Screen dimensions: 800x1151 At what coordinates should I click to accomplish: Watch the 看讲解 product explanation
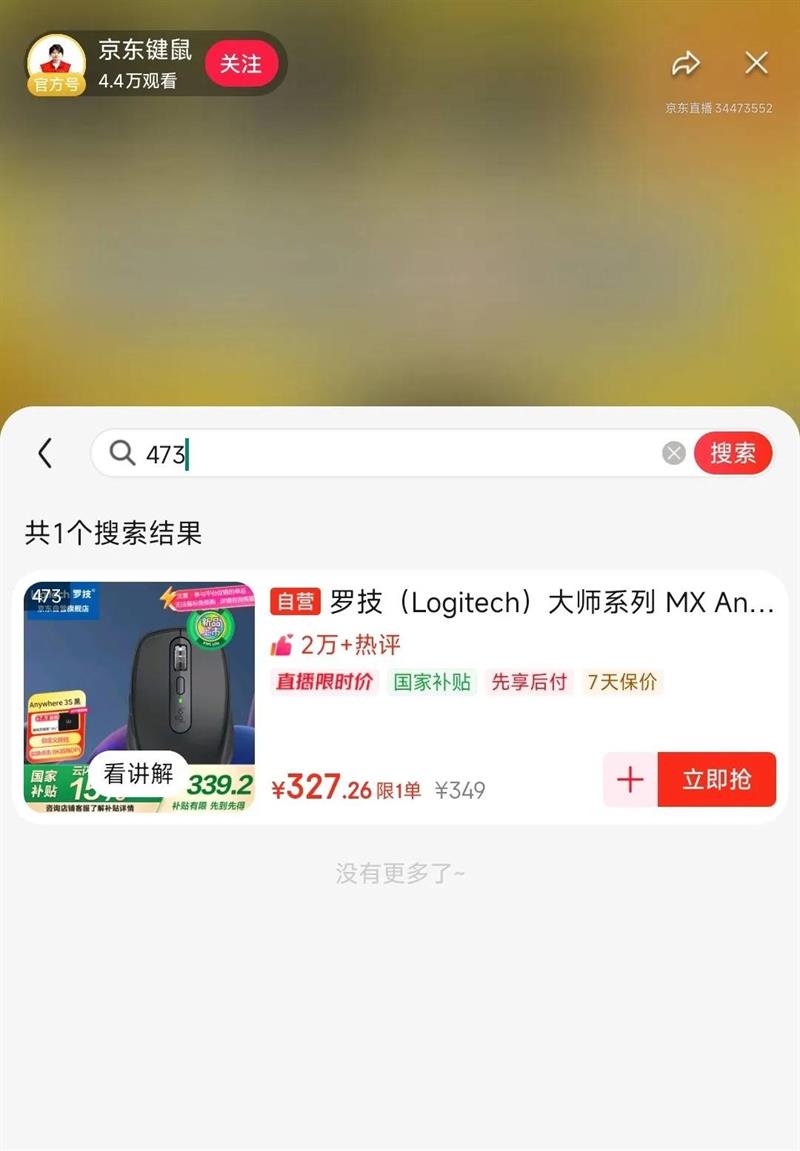(139, 773)
